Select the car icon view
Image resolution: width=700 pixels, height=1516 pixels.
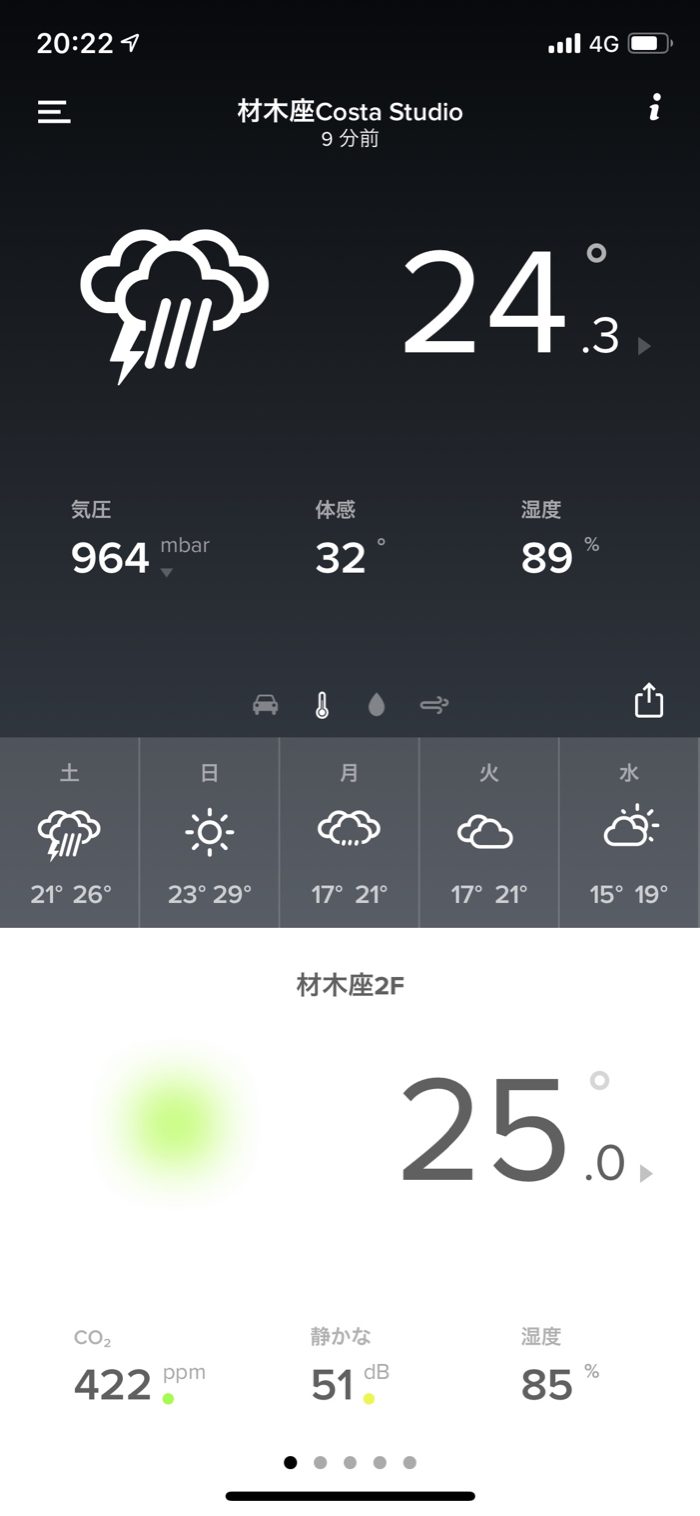tap(265, 705)
